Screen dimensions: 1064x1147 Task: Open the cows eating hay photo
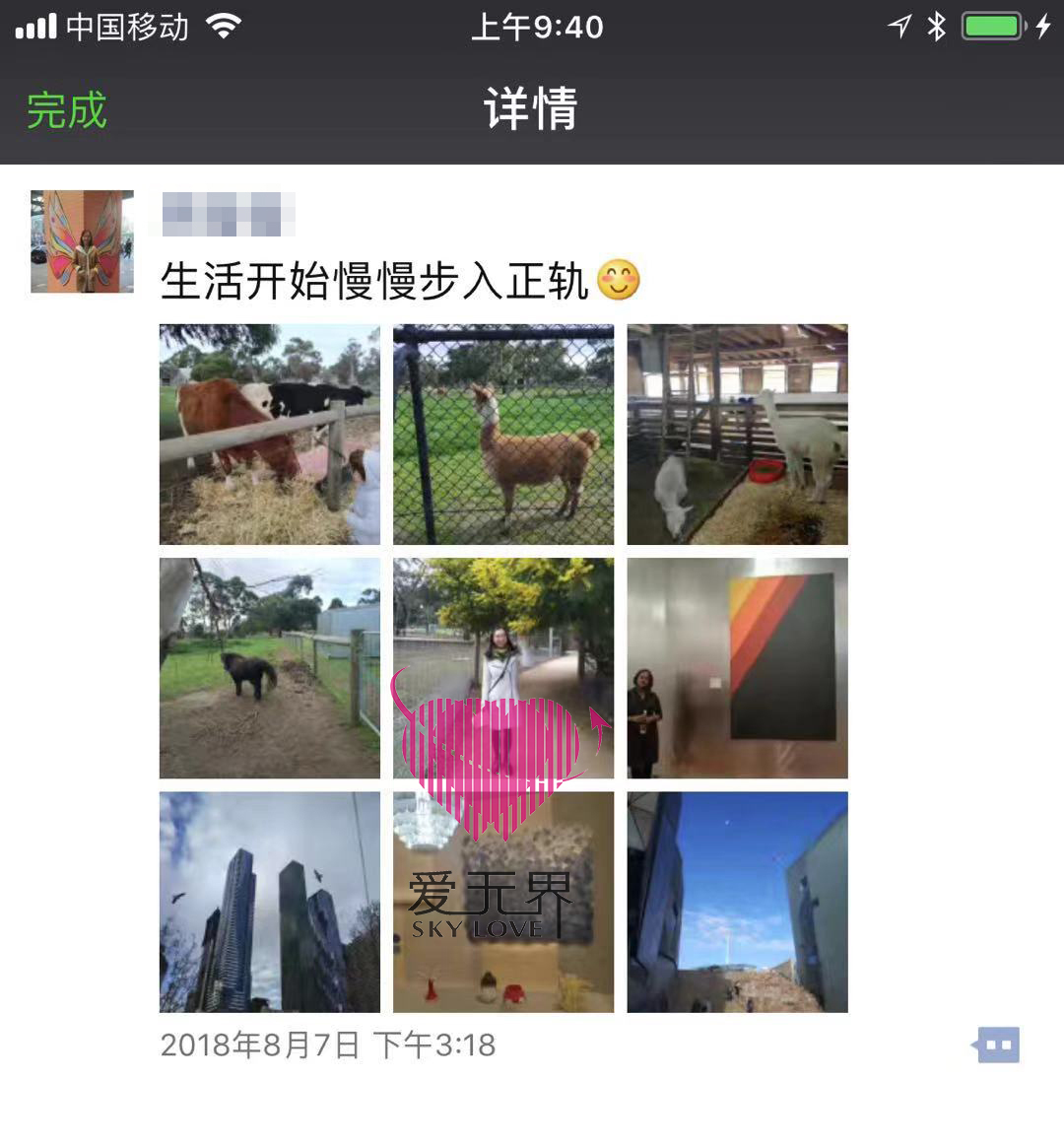point(269,435)
